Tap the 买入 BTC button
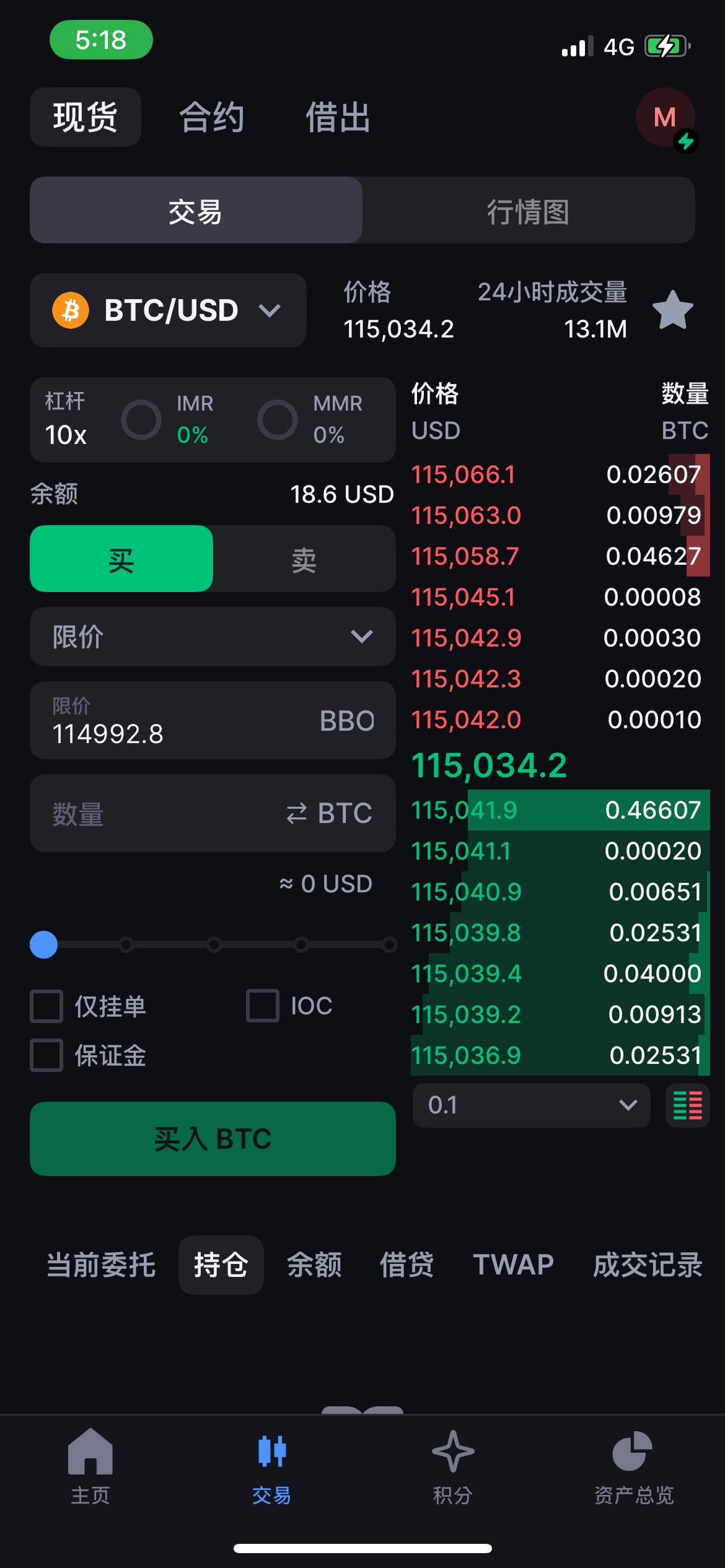 213,1138
